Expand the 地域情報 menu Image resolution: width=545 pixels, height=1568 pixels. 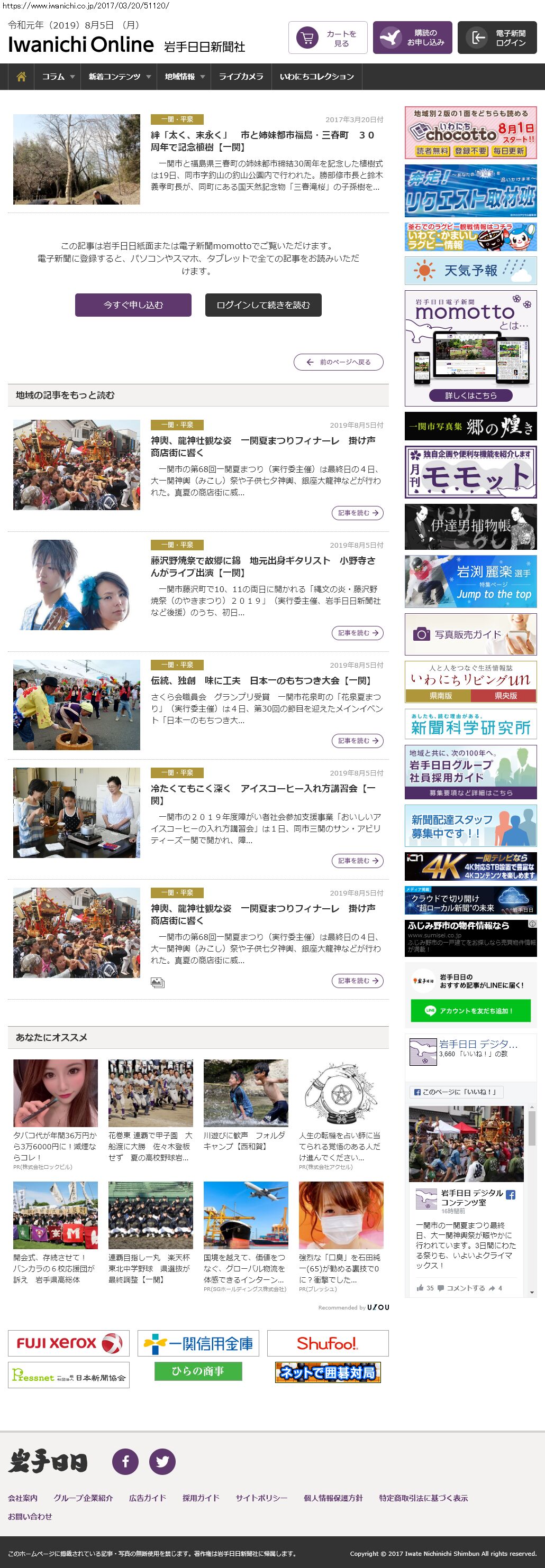(x=184, y=77)
